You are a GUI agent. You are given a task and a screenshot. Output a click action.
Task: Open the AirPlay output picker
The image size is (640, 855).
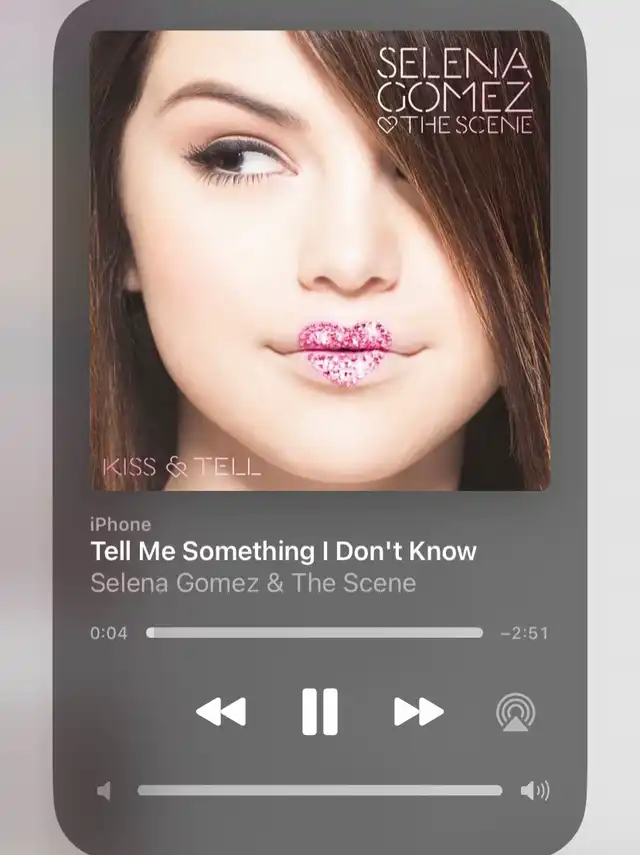point(515,712)
